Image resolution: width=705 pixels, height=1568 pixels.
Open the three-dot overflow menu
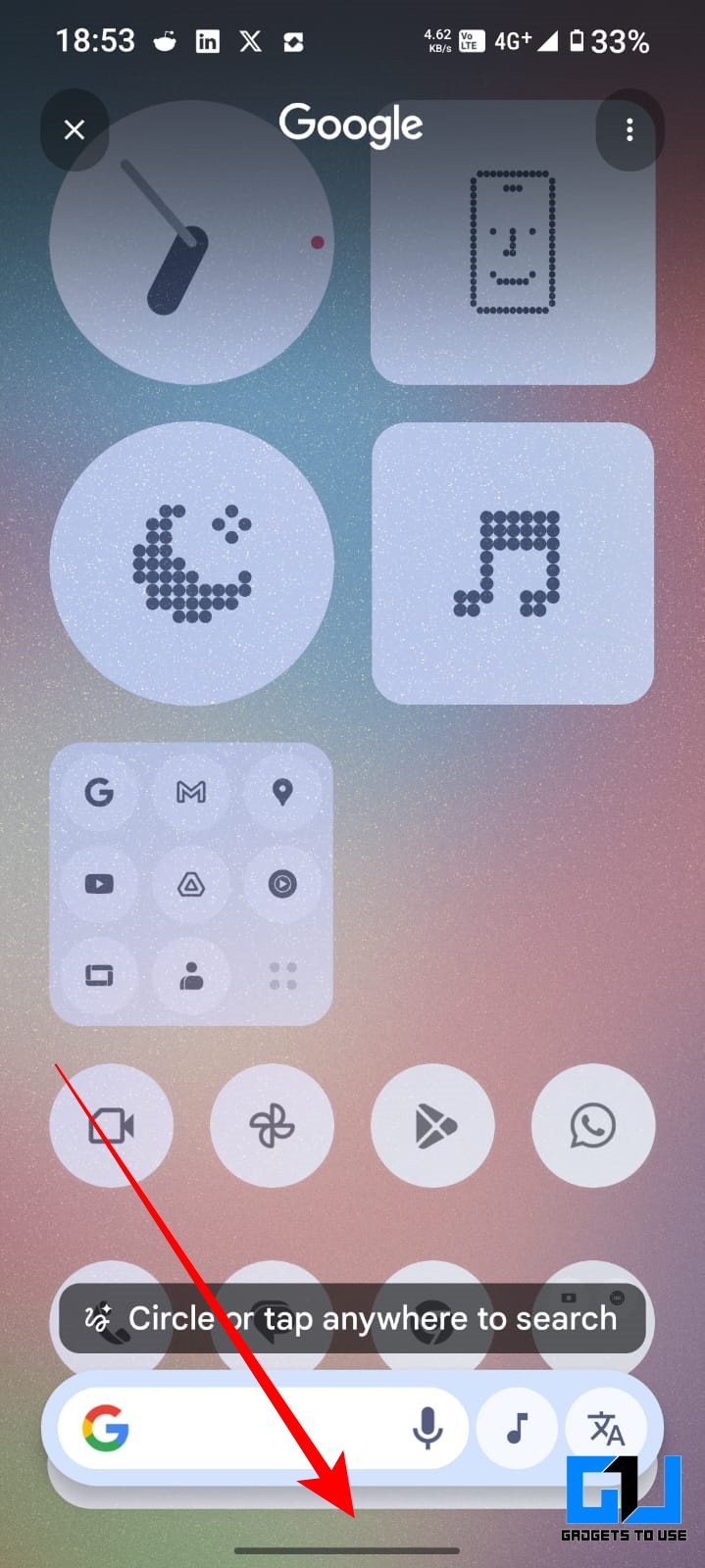[x=629, y=129]
